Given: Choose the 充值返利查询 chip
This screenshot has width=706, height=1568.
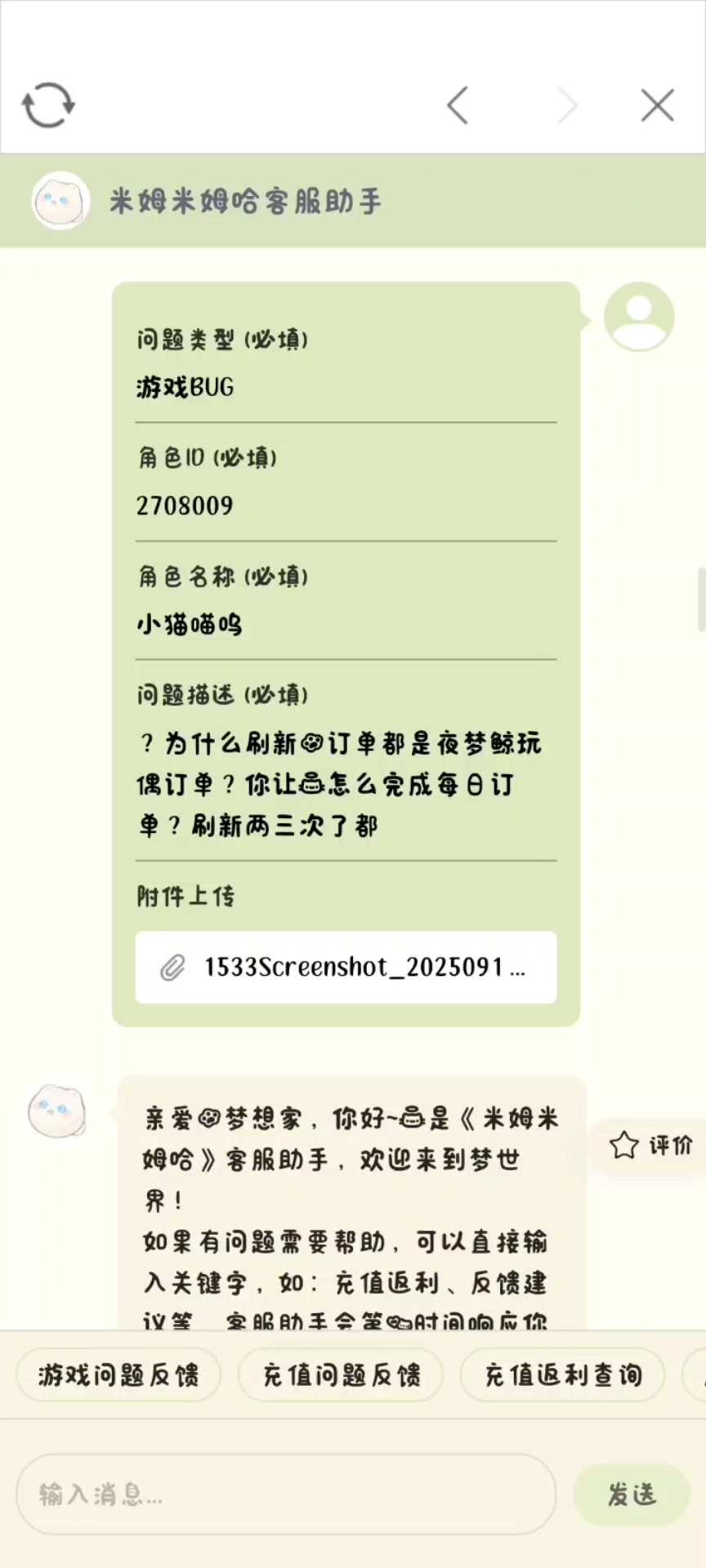Looking at the screenshot, I should pyautogui.click(x=563, y=1375).
